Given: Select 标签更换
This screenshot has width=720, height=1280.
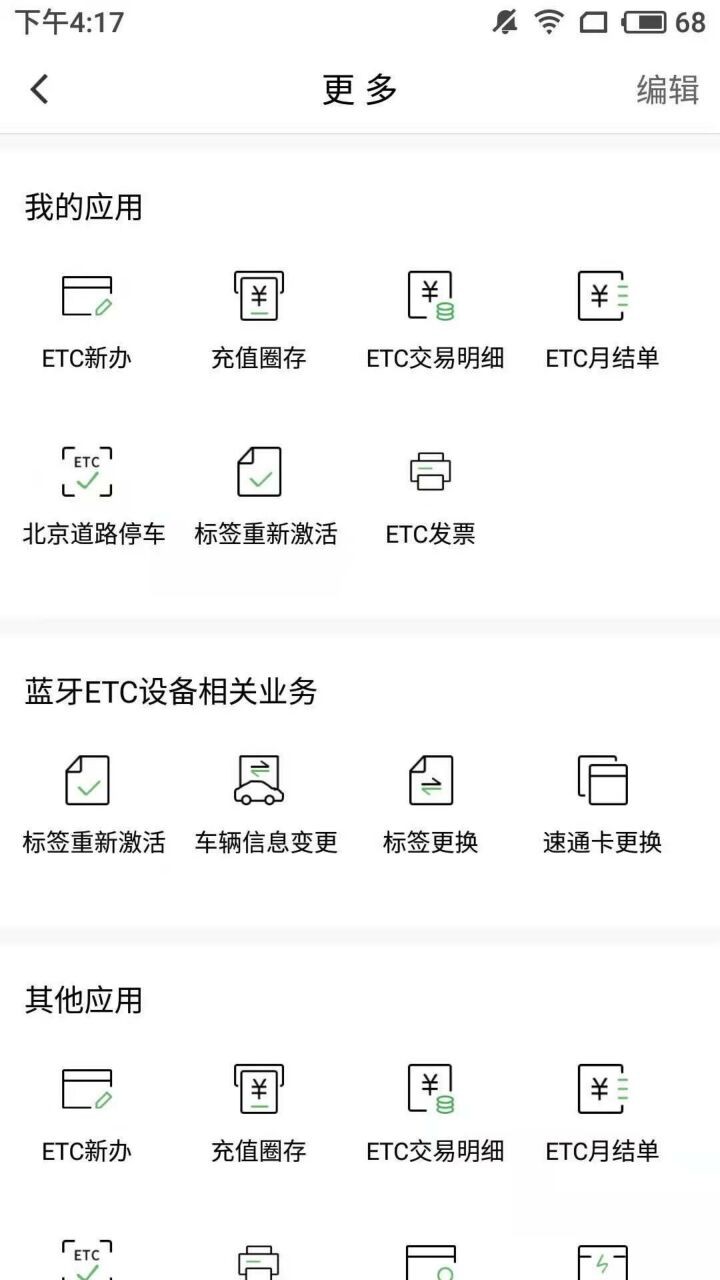Looking at the screenshot, I should [x=431, y=803].
